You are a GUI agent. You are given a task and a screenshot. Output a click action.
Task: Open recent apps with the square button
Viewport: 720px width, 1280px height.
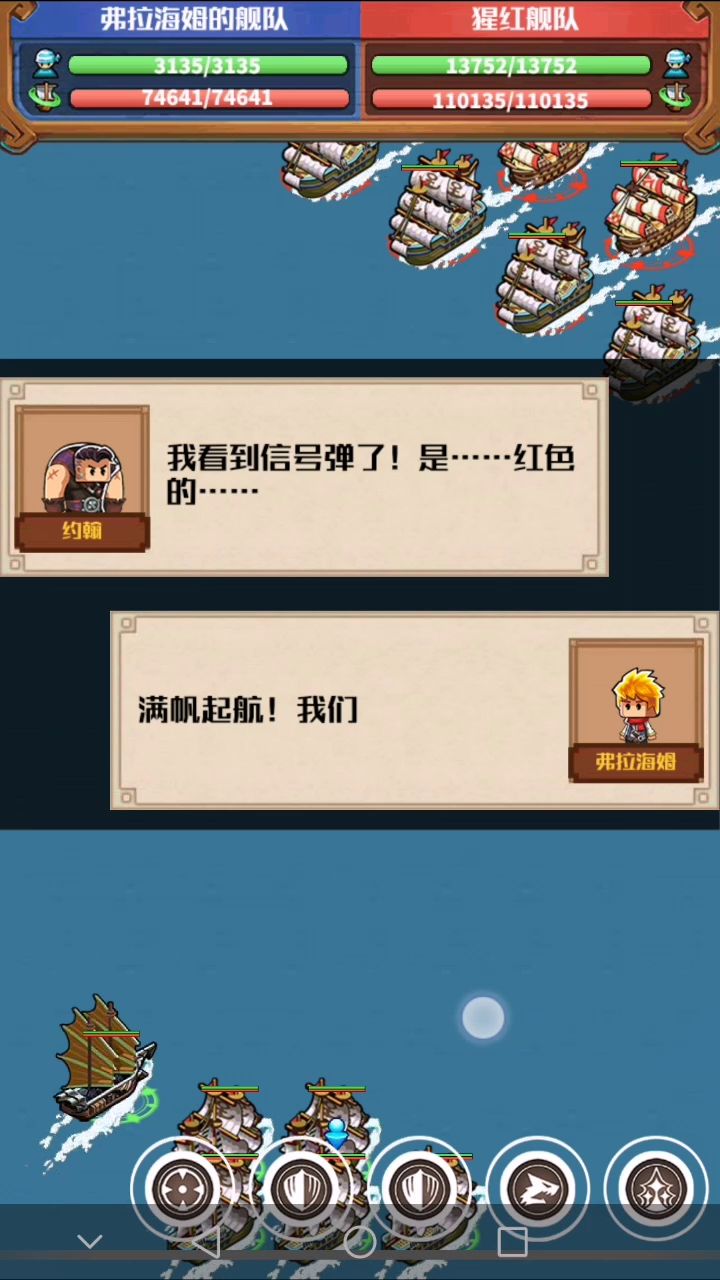pyautogui.click(x=512, y=1242)
